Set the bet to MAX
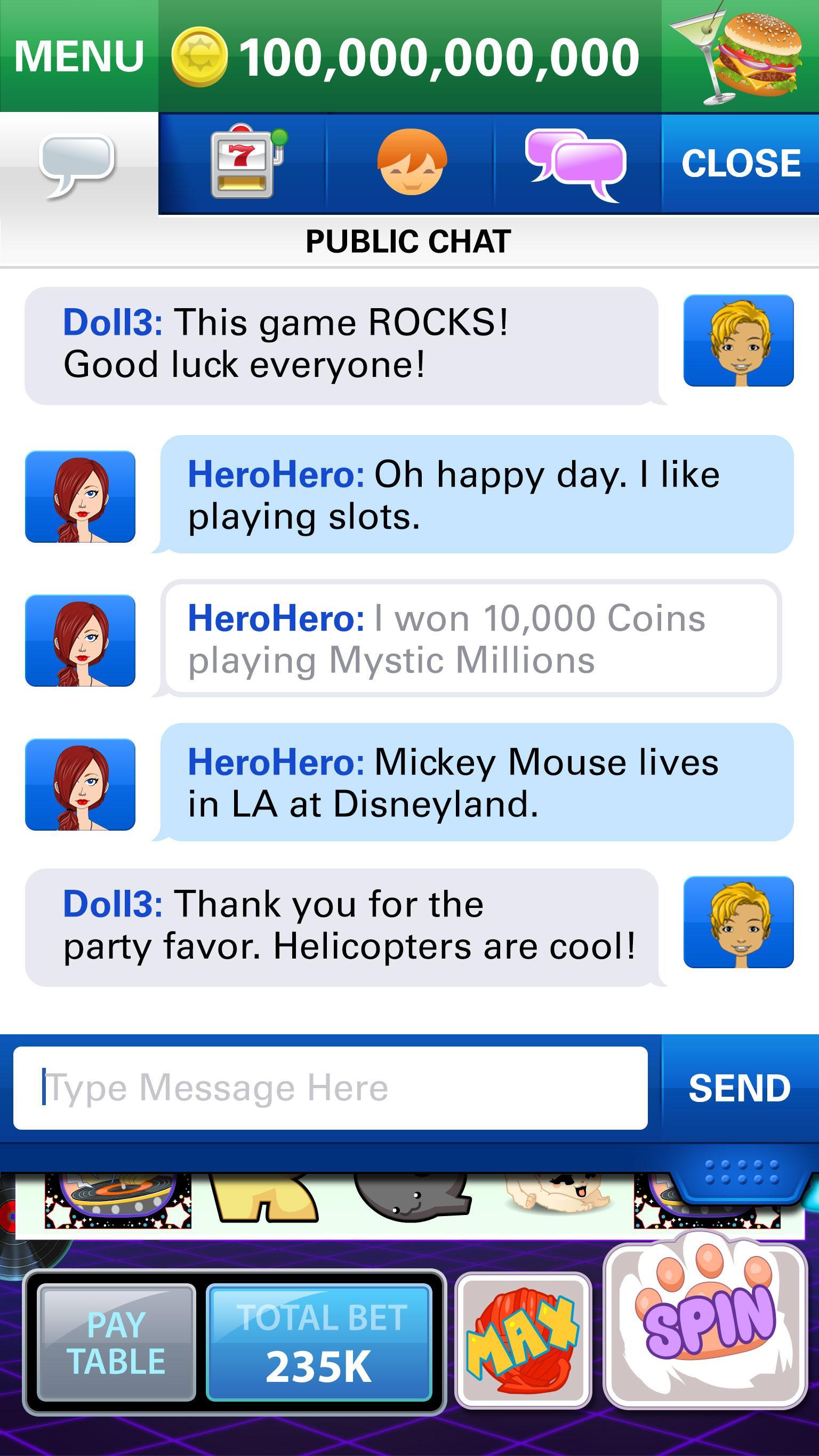 point(524,1340)
